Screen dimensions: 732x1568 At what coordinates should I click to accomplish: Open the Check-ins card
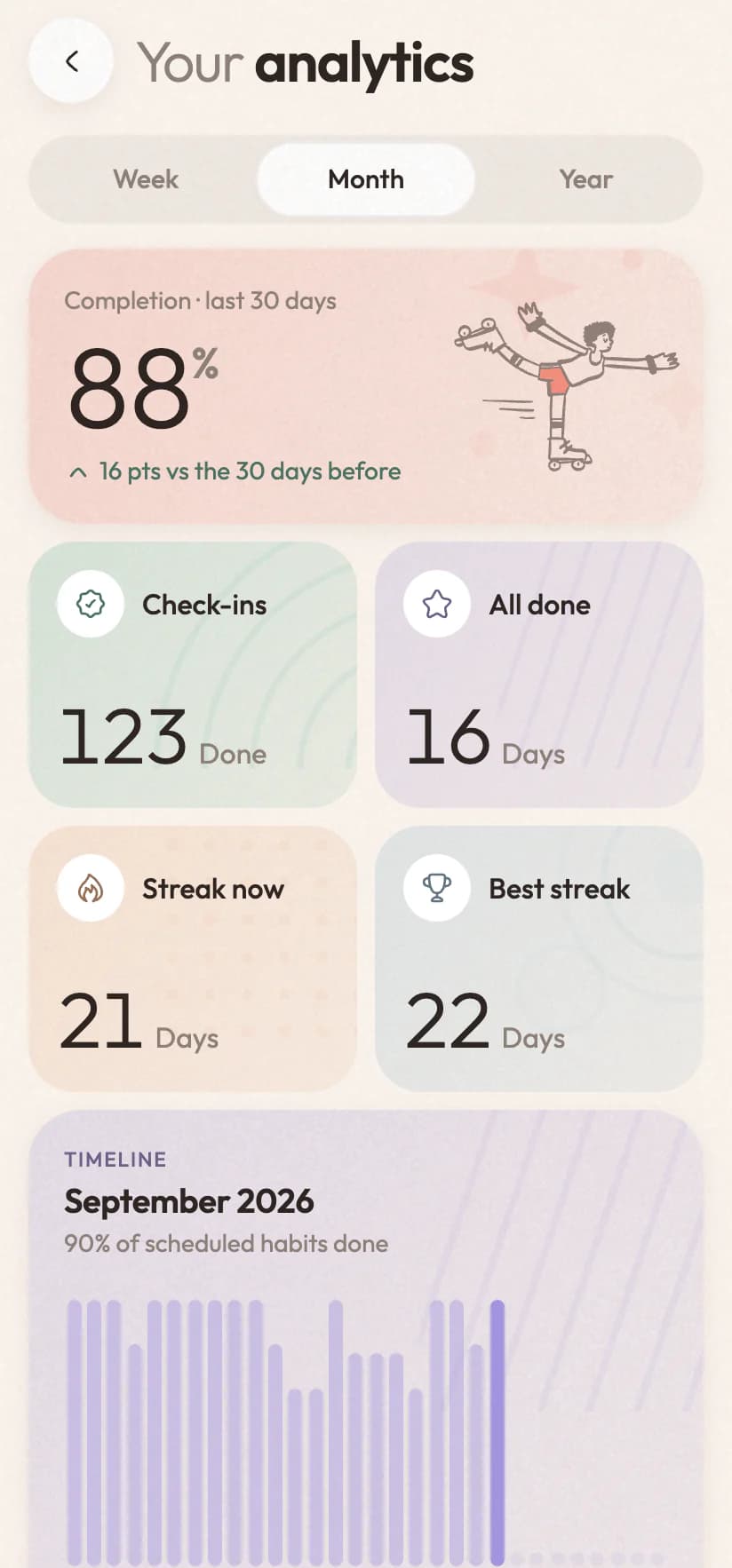193,675
